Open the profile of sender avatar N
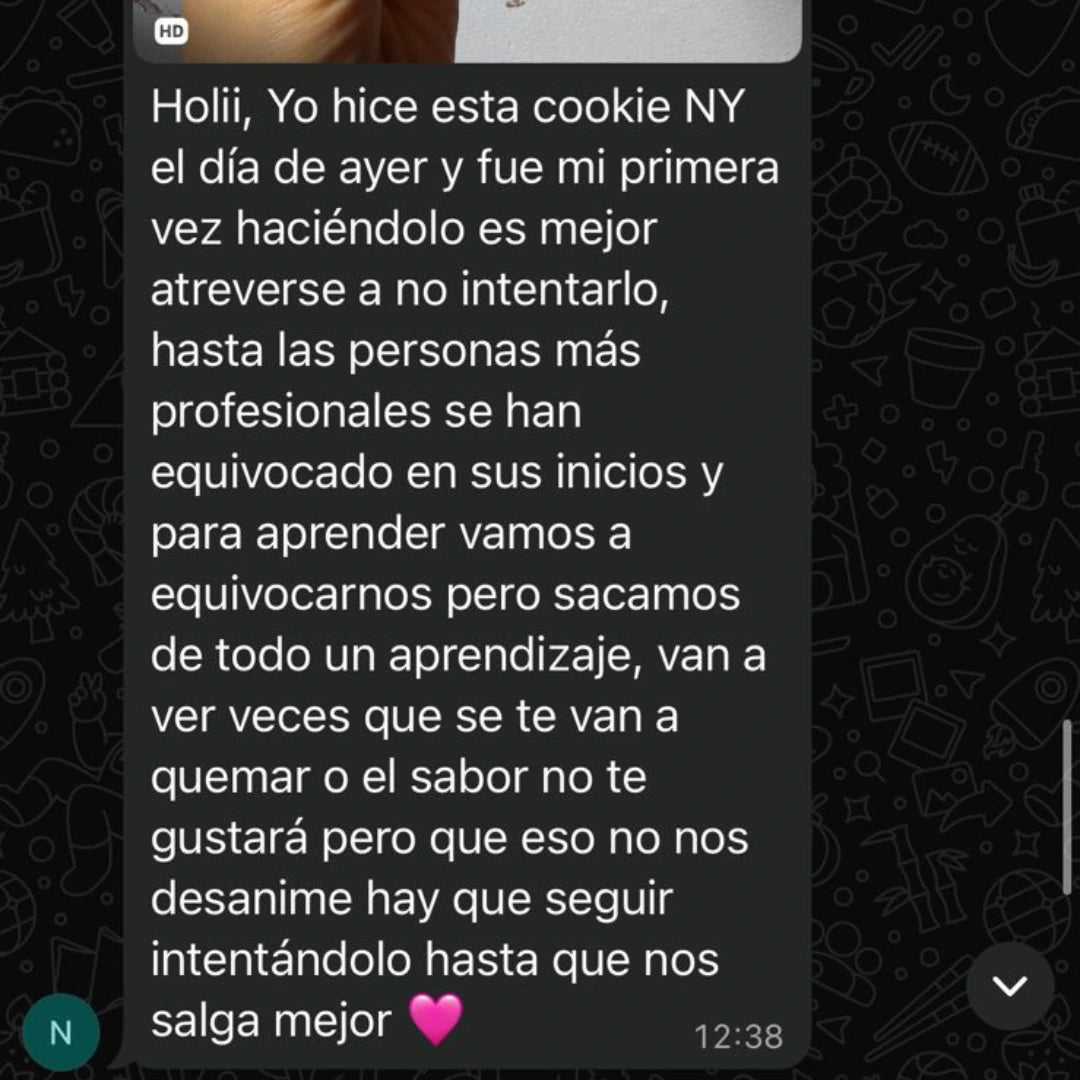Viewport: 1080px width, 1080px height. click(61, 1033)
